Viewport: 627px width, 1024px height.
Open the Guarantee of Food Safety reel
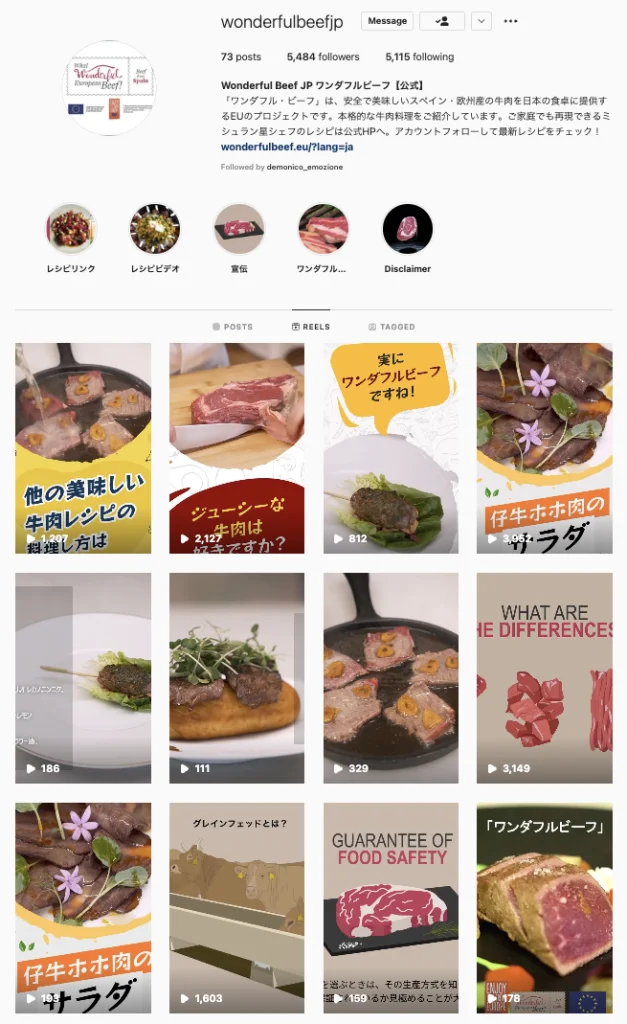click(x=391, y=908)
